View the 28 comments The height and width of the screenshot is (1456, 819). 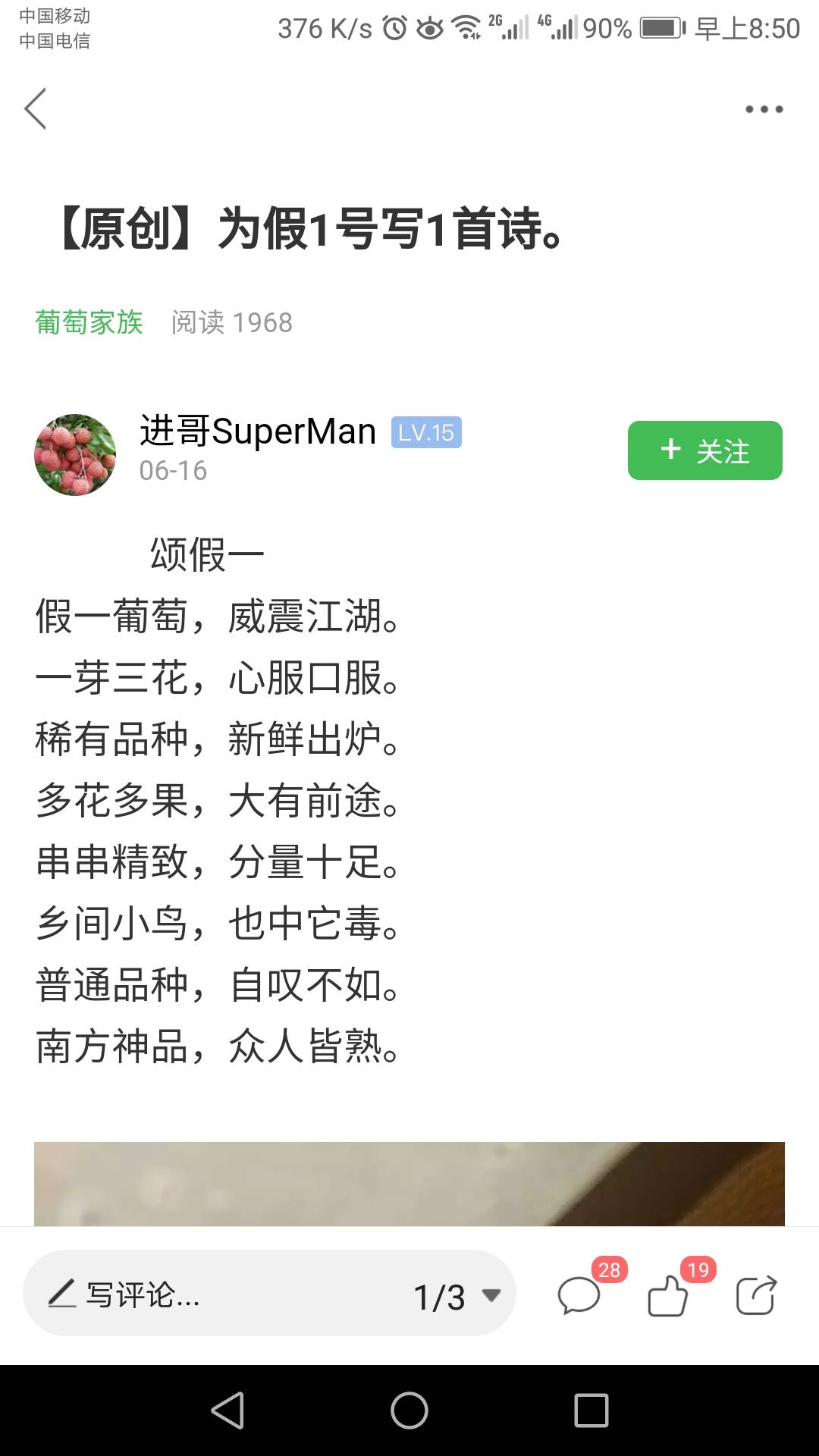pyautogui.click(x=590, y=1287)
